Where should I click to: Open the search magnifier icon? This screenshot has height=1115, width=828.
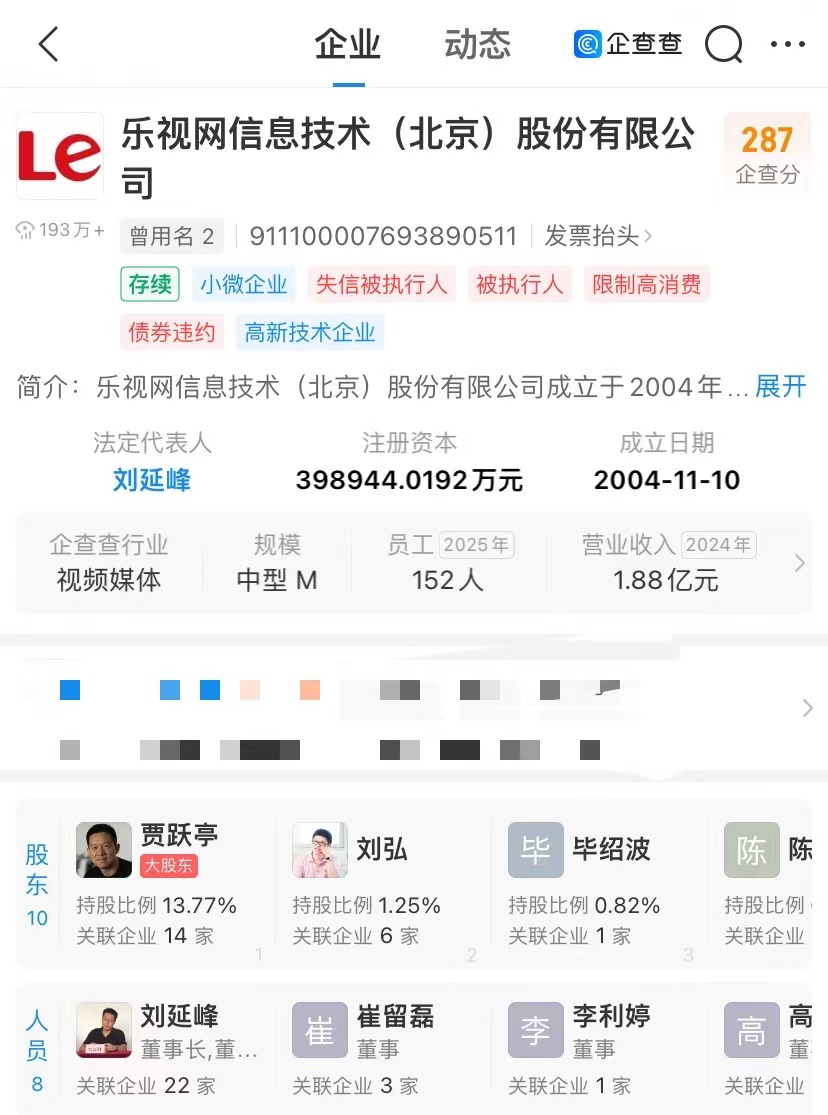pos(723,45)
